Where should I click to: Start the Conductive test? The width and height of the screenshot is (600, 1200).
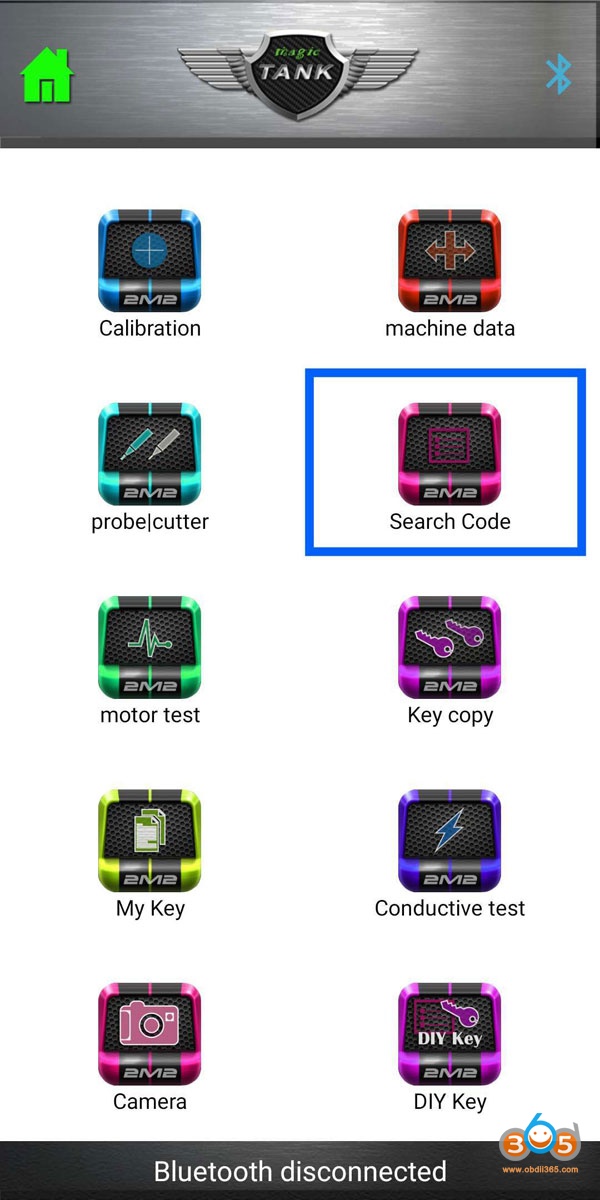(x=449, y=841)
